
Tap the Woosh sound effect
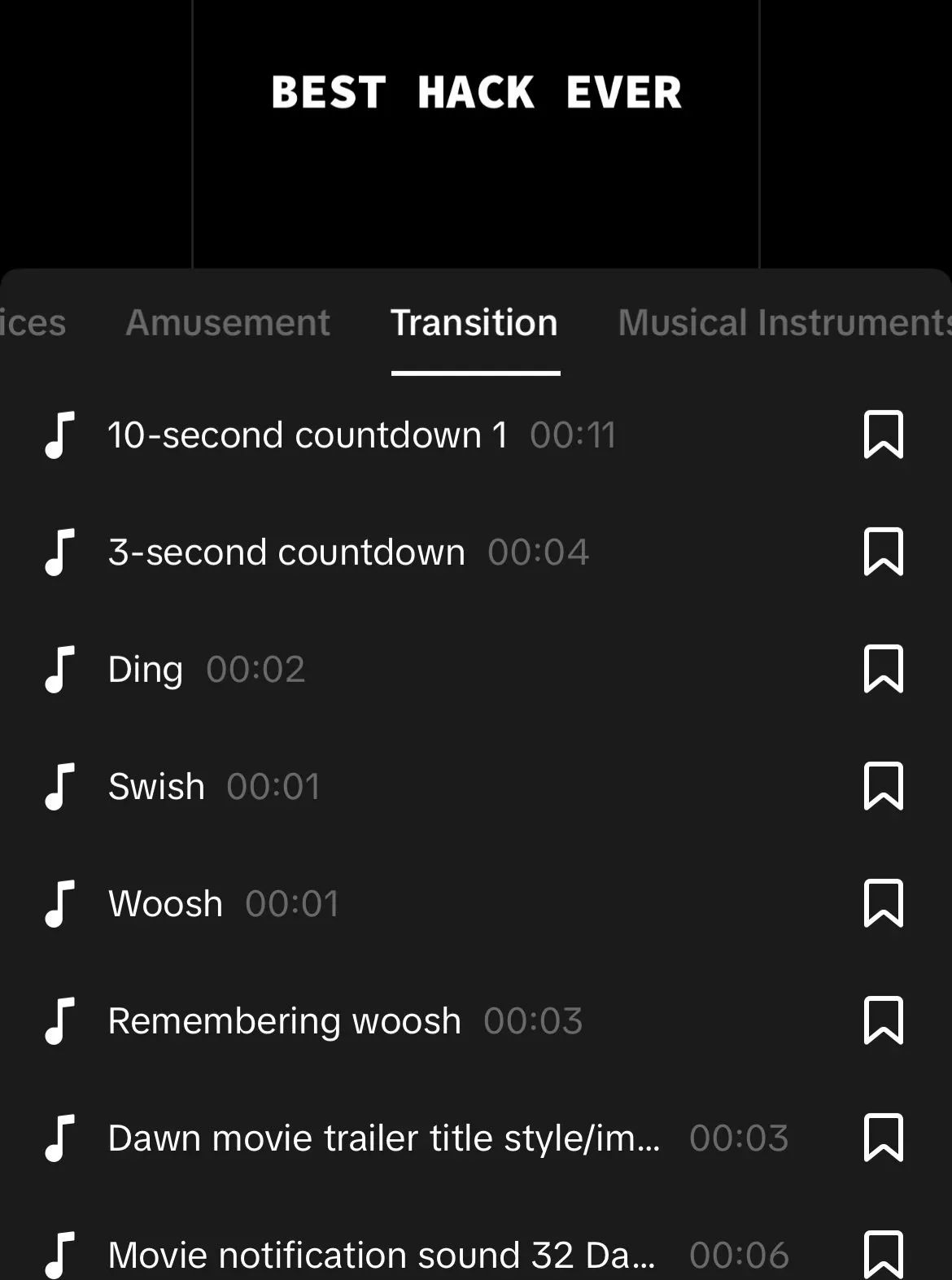[x=165, y=904]
